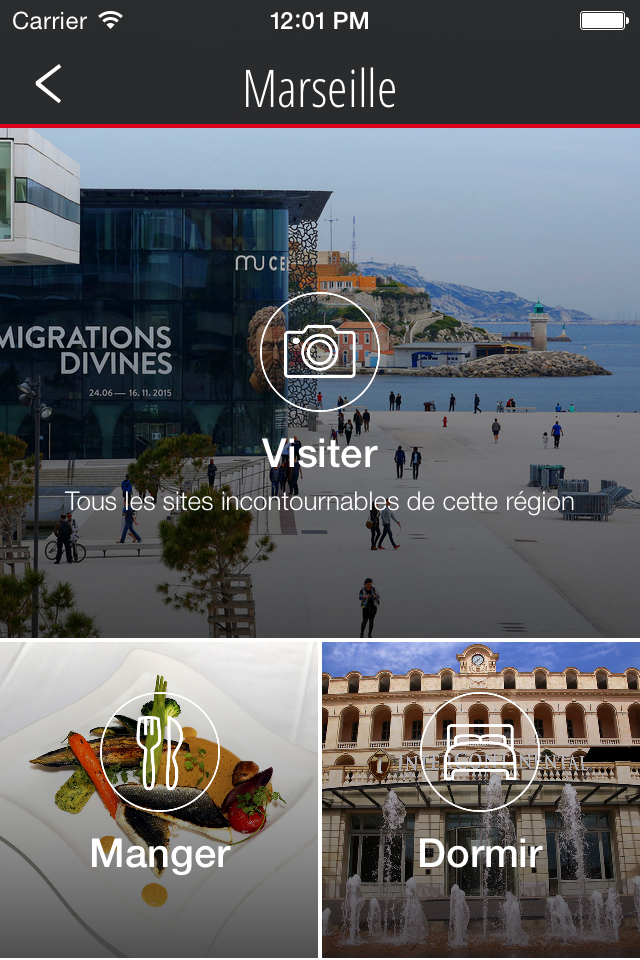640x960 pixels.
Task: Select the Dormir hotels tile
Action: (481, 800)
